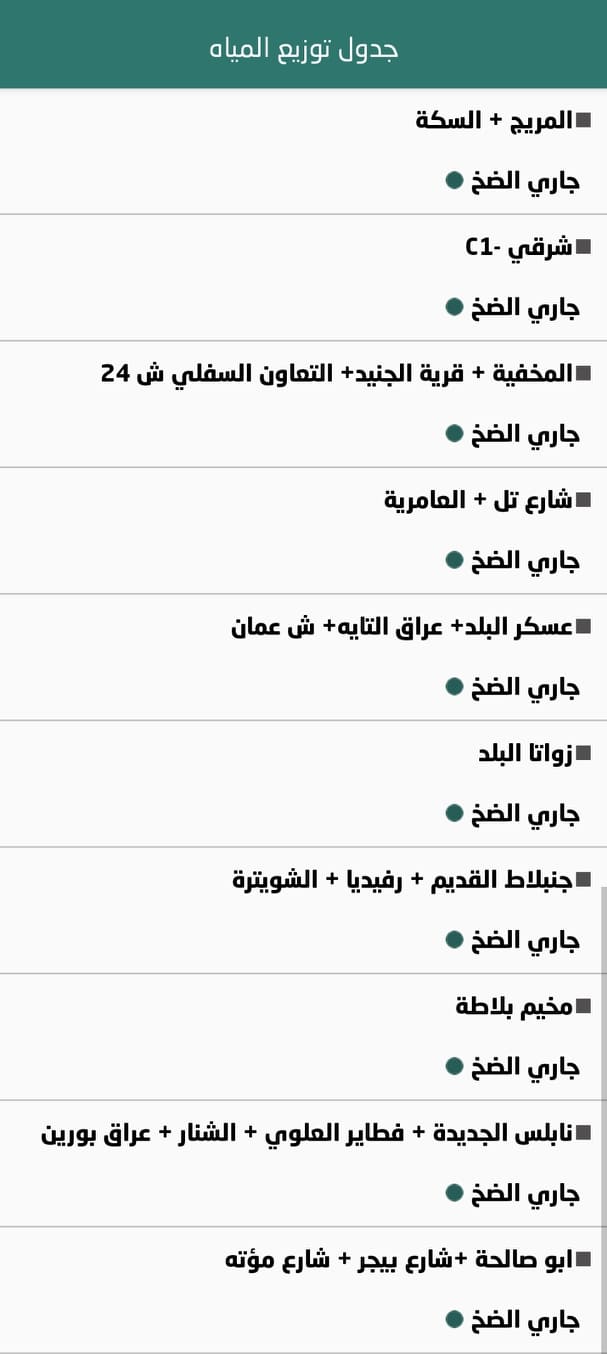Select the زواتا البلد entry
607x1354 pixels.
[x=527, y=753]
